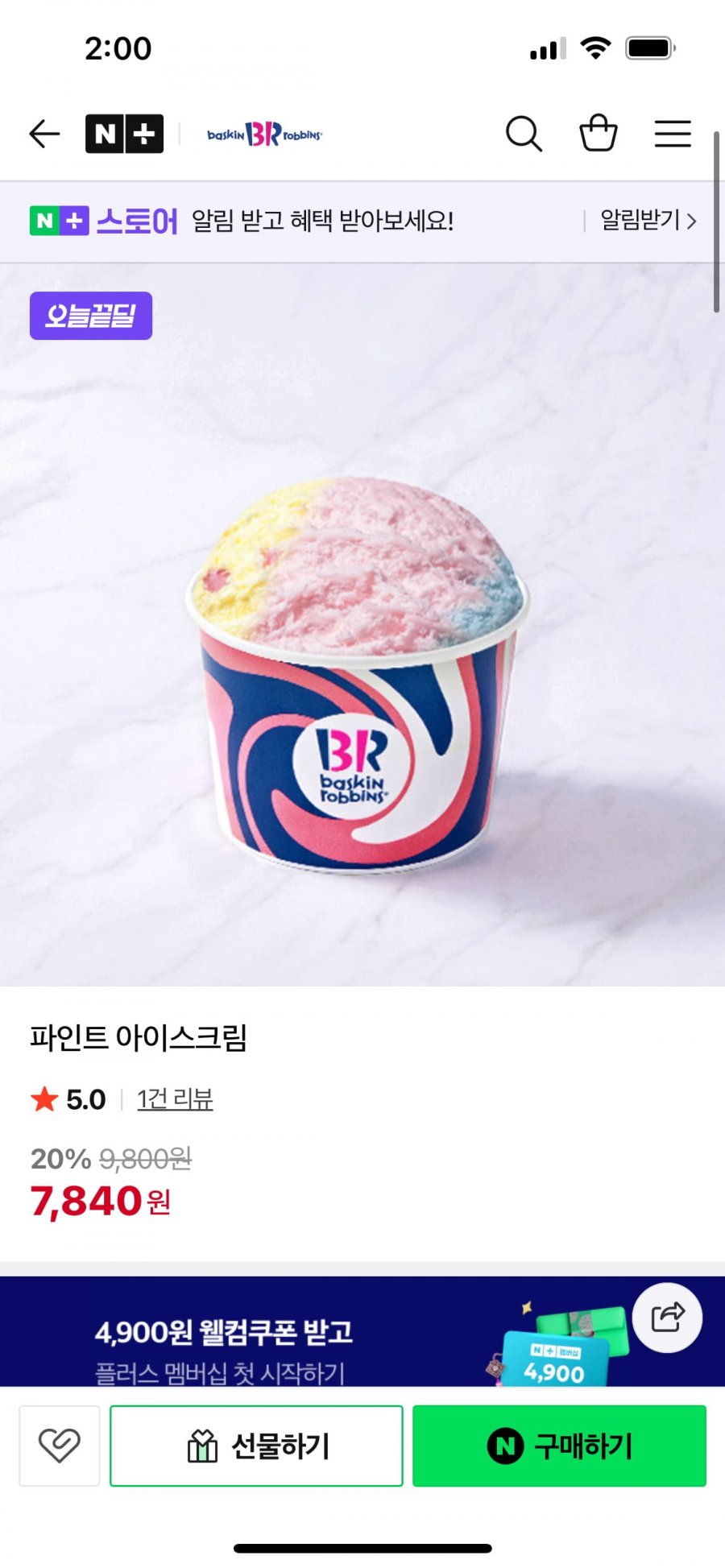725x1568 pixels.
Task: Open the N+ store home logo
Action: 124,134
